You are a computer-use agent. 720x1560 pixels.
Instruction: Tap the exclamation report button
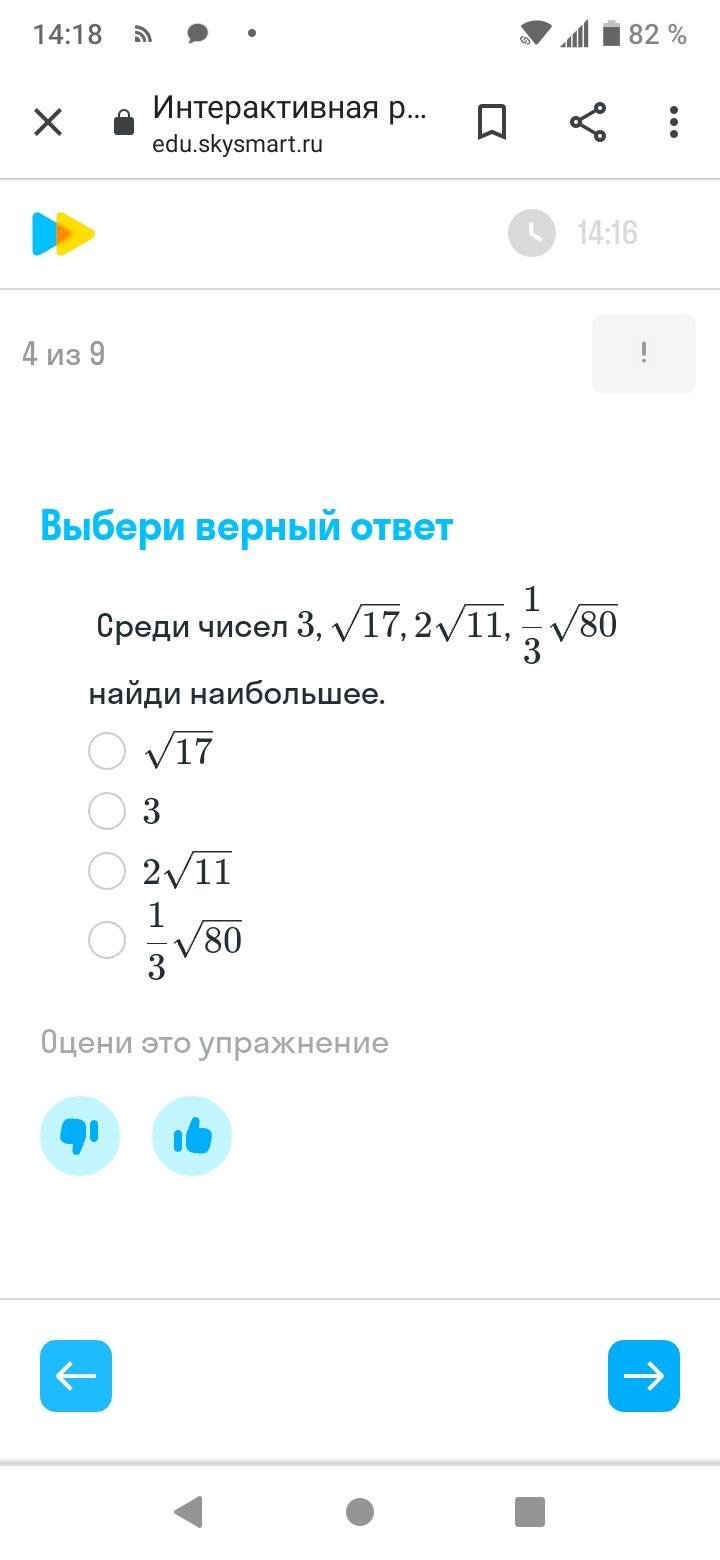pyautogui.click(x=643, y=353)
